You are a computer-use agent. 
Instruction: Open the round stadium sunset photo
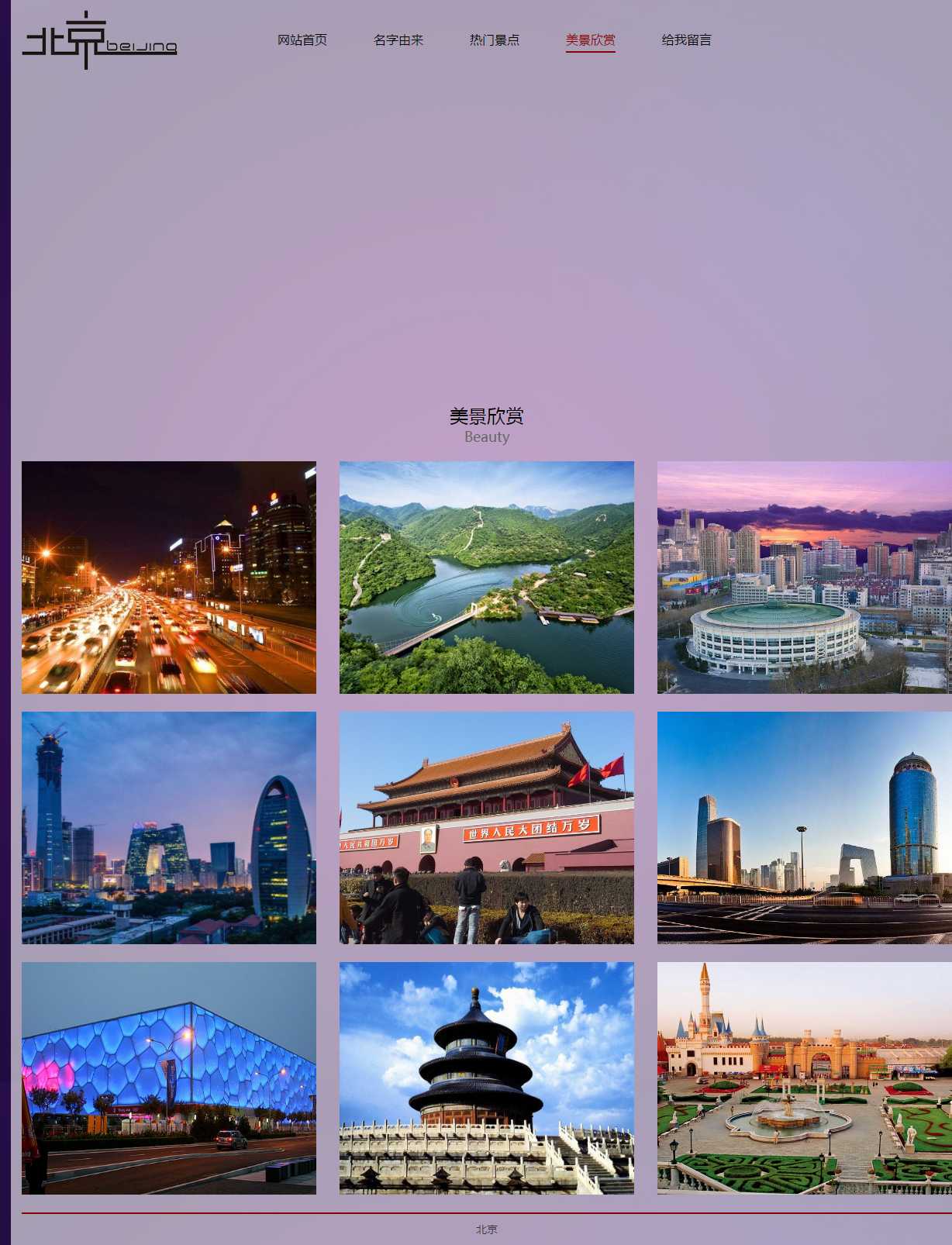click(804, 577)
